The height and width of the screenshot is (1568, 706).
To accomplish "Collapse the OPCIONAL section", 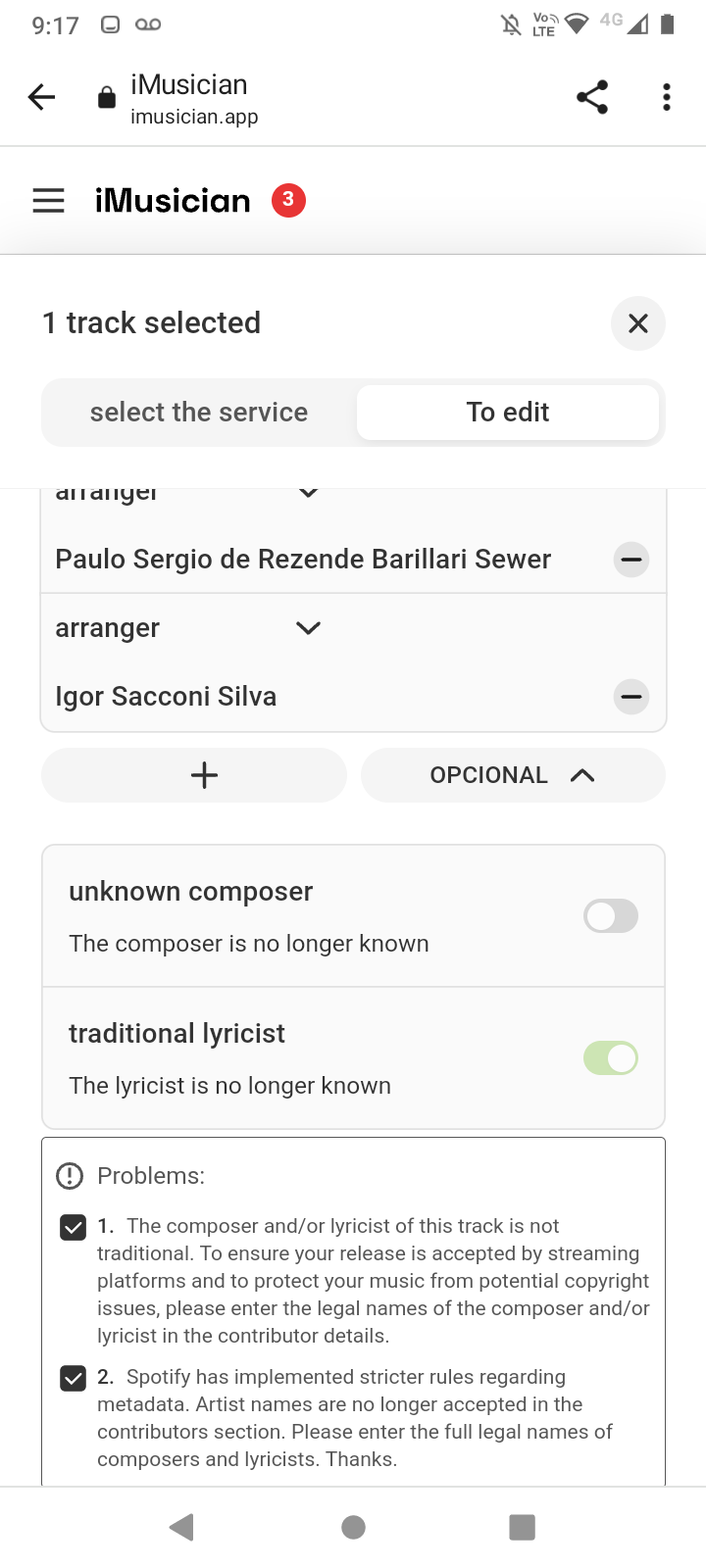I will coord(513,775).
